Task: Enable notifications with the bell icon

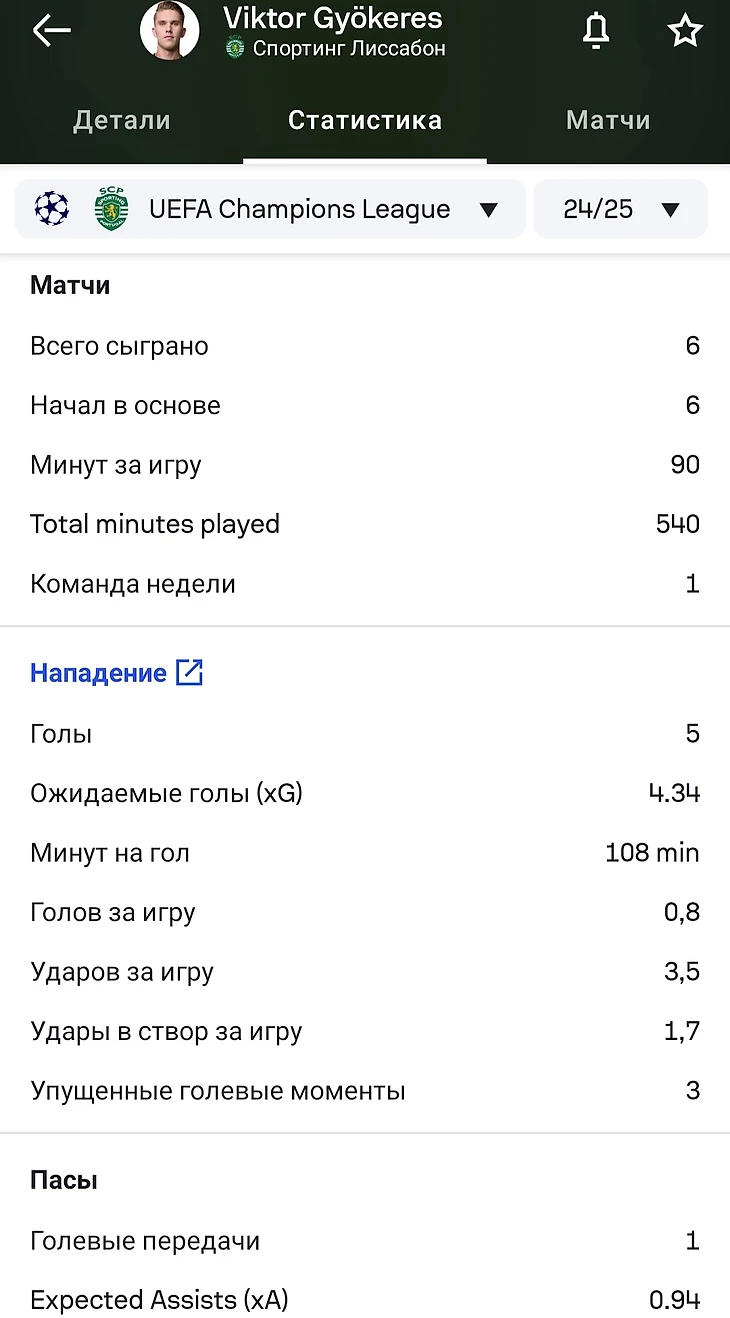Action: tap(596, 31)
